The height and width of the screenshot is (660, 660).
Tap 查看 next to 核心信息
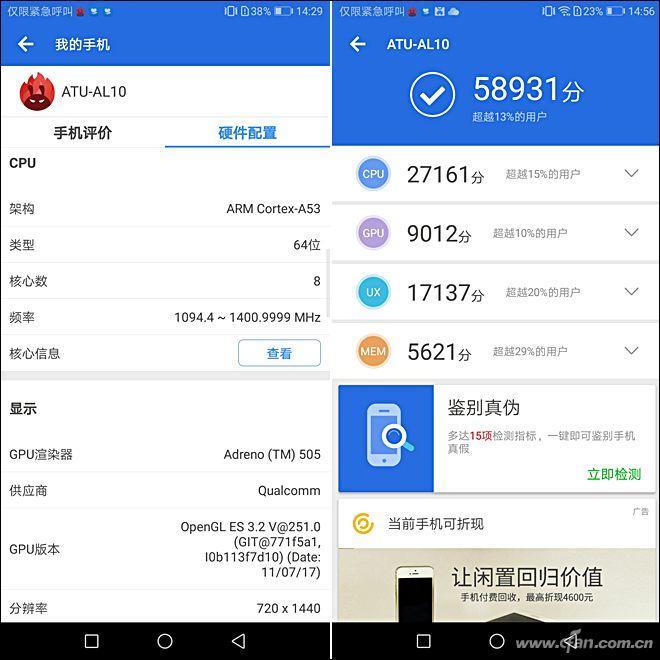[x=279, y=353]
